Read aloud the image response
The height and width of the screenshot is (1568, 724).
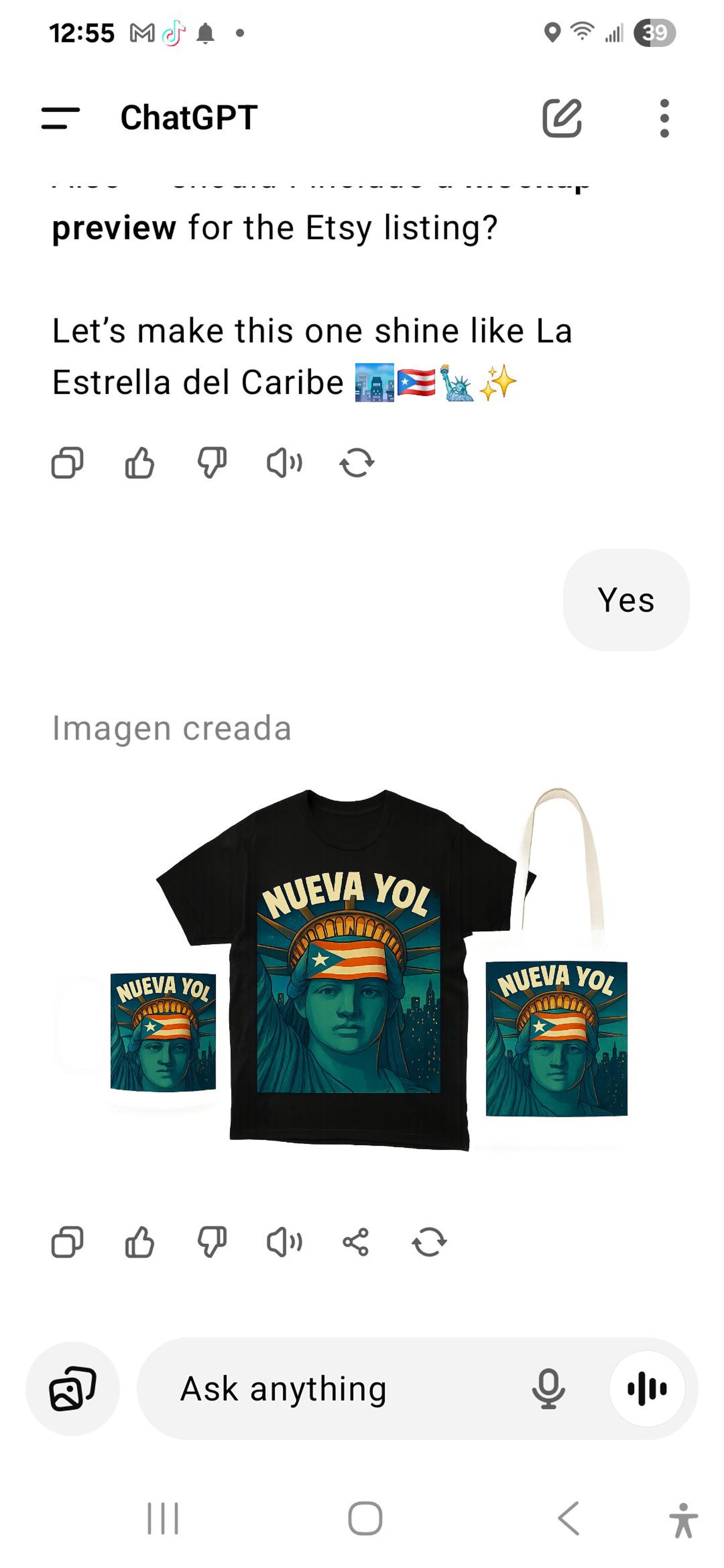coord(284,1242)
